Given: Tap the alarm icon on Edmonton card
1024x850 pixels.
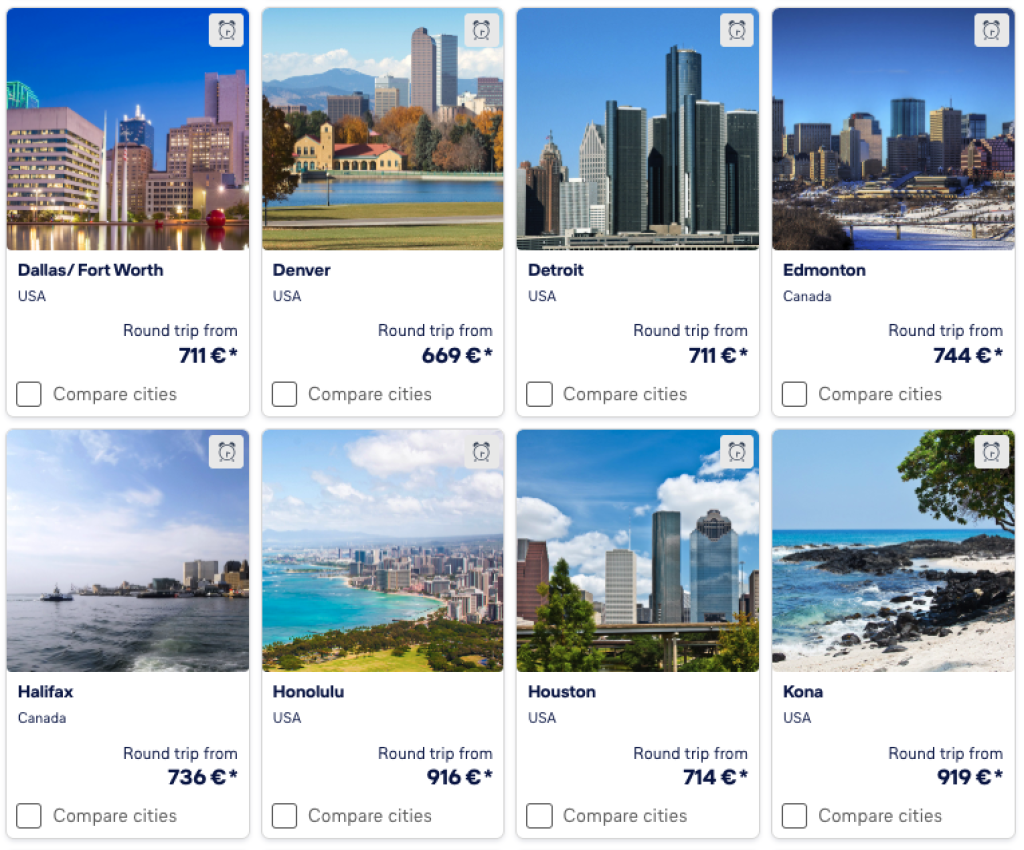Looking at the screenshot, I should [x=991, y=30].
